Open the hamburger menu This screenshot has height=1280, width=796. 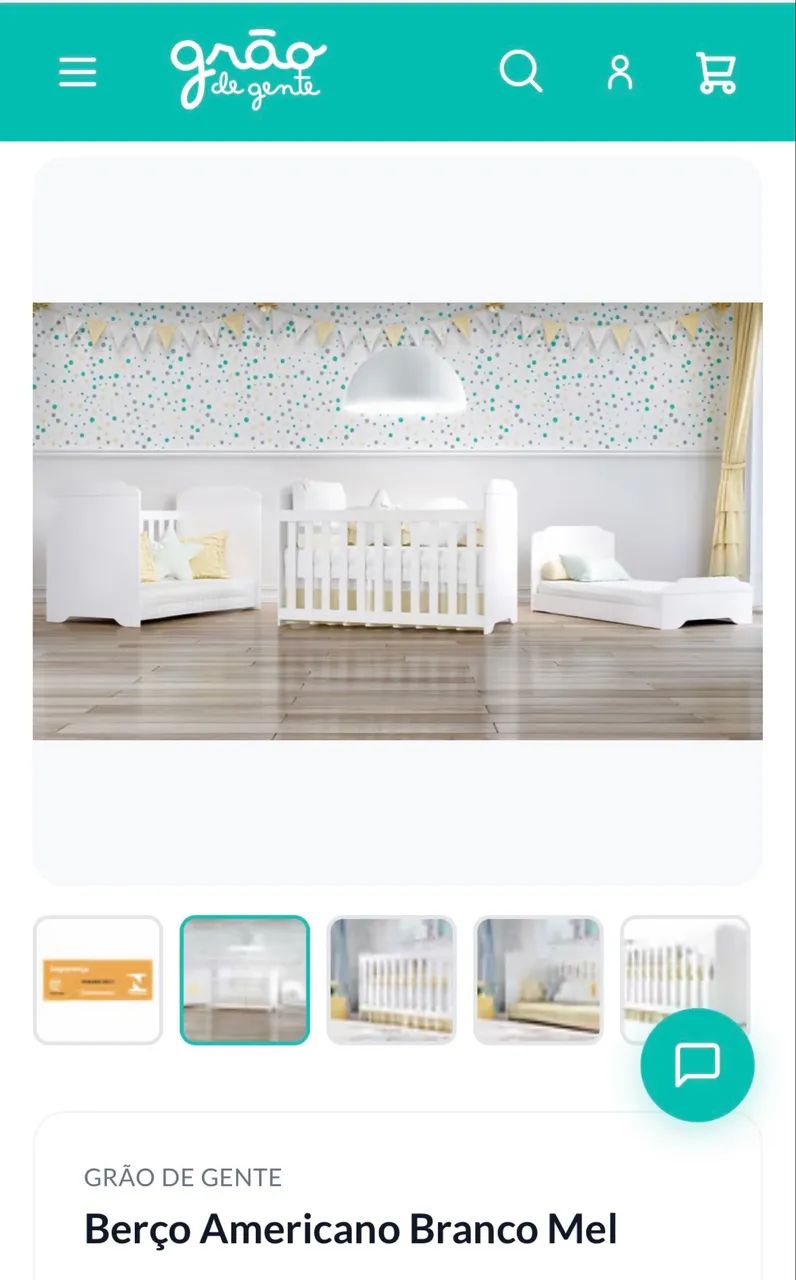point(77,72)
